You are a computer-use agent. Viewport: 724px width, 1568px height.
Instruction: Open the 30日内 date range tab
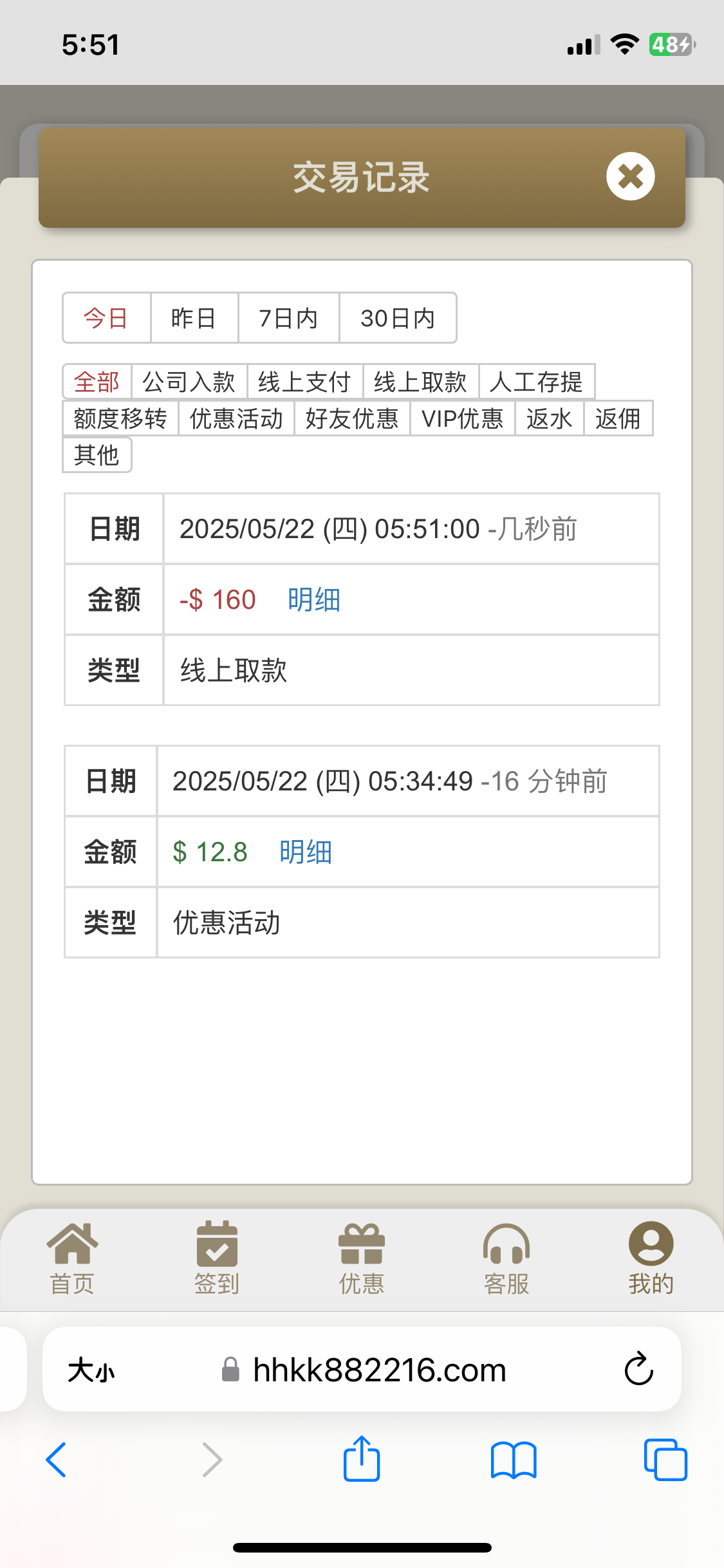pos(397,317)
